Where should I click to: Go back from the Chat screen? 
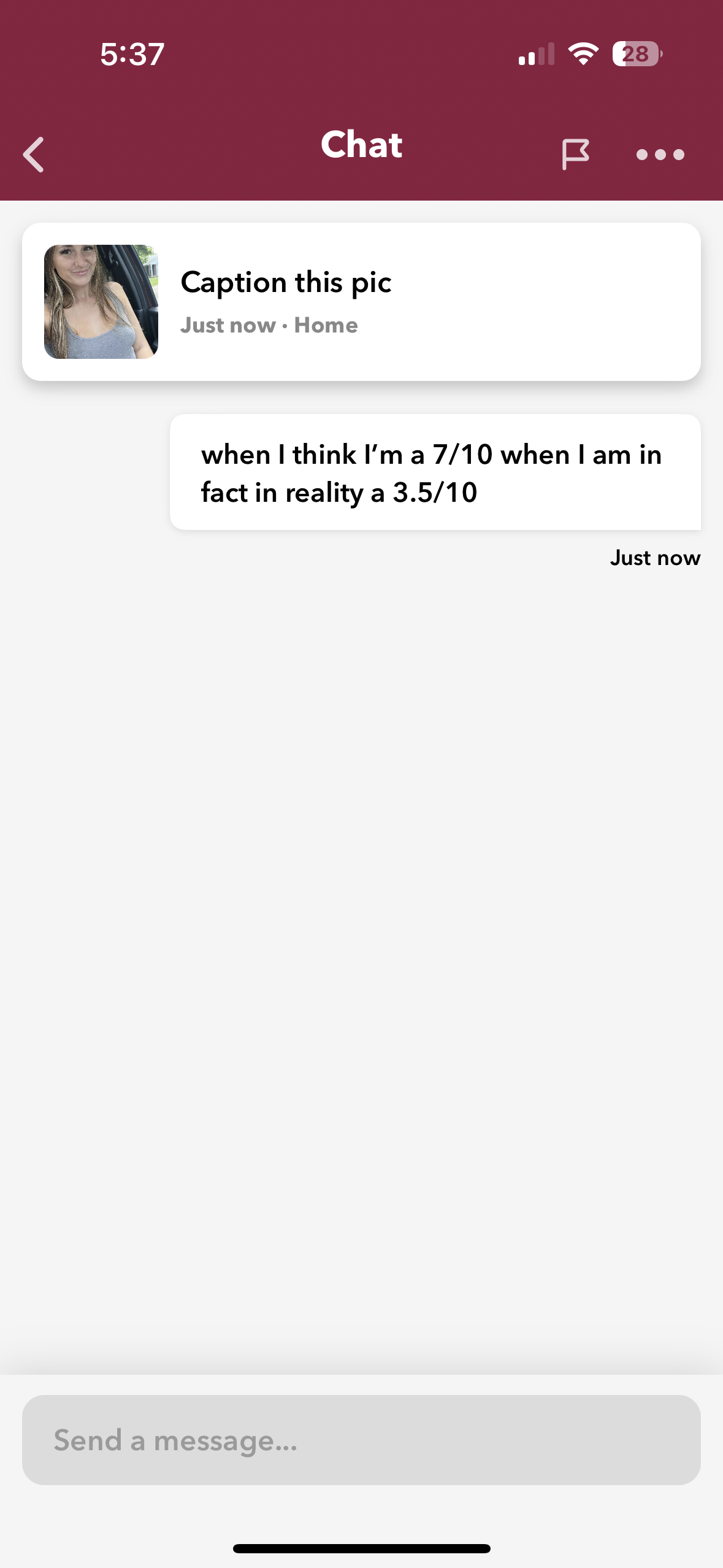coord(34,155)
